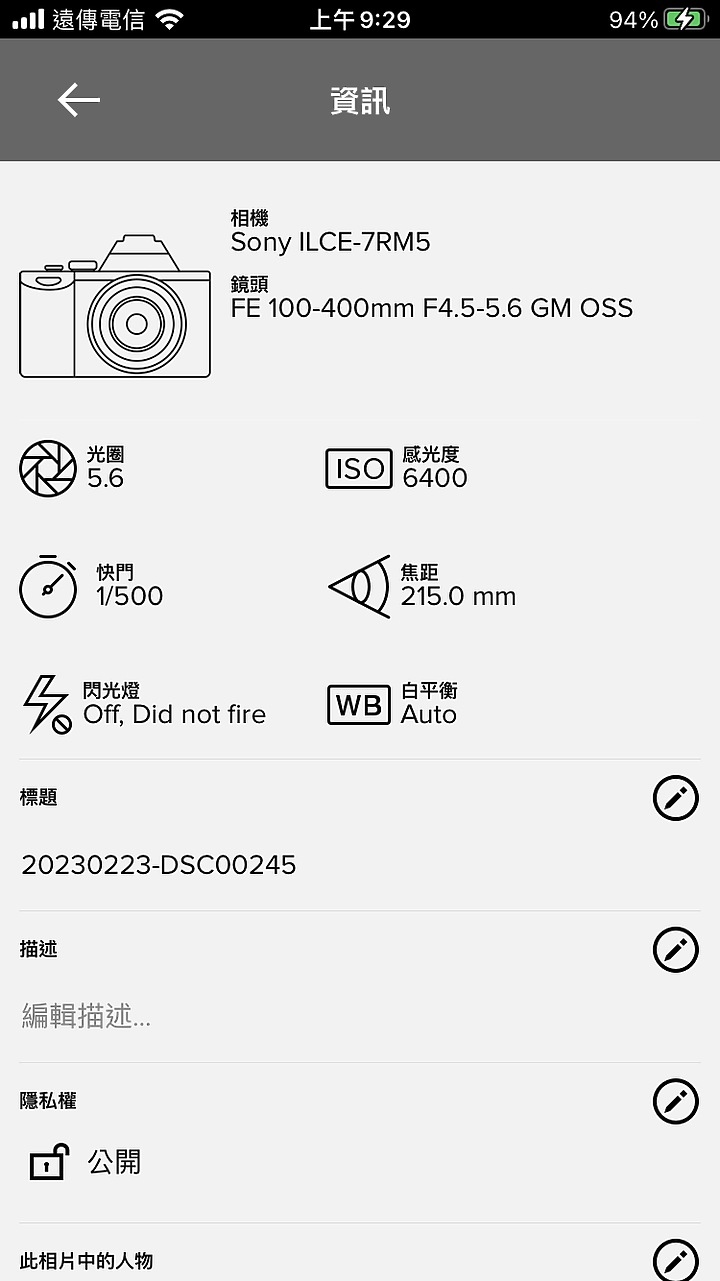Edit the 標題 title field
The image size is (720, 1281).
(x=675, y=798)
